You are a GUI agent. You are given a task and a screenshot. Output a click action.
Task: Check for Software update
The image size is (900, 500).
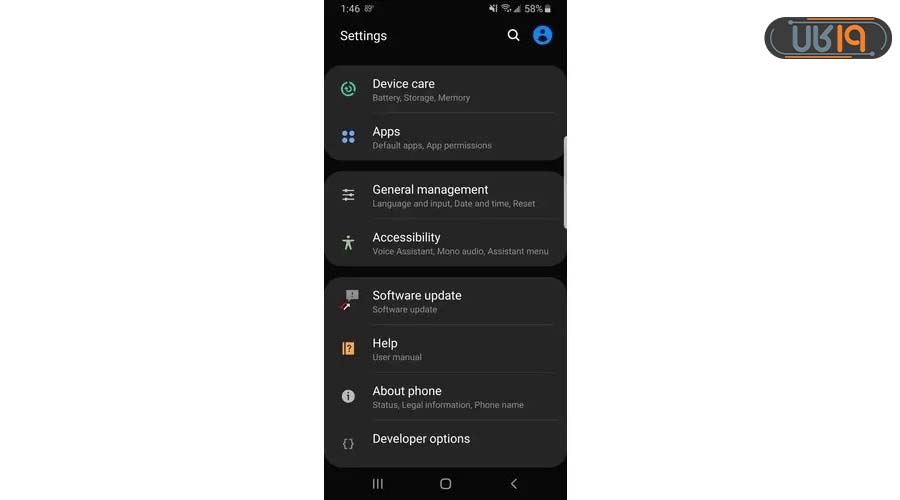tap(445, 302)
